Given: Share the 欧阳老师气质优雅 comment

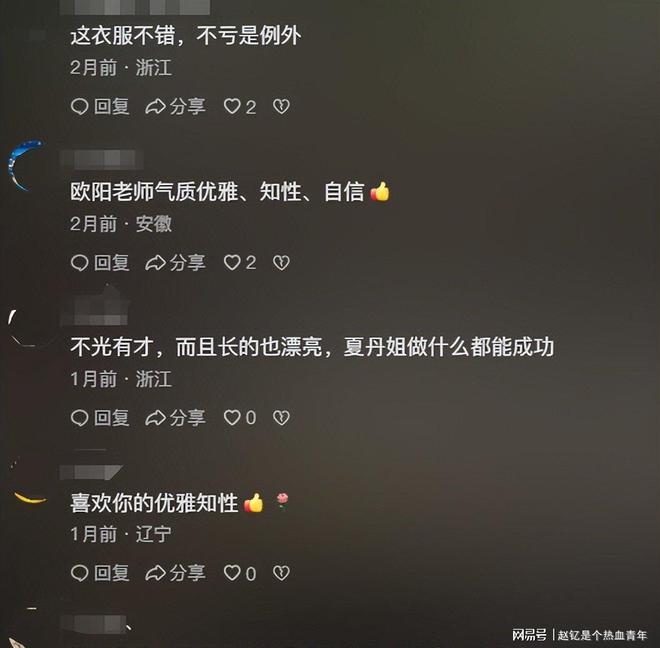Looking at the screenshot, I should coord(175,262).
